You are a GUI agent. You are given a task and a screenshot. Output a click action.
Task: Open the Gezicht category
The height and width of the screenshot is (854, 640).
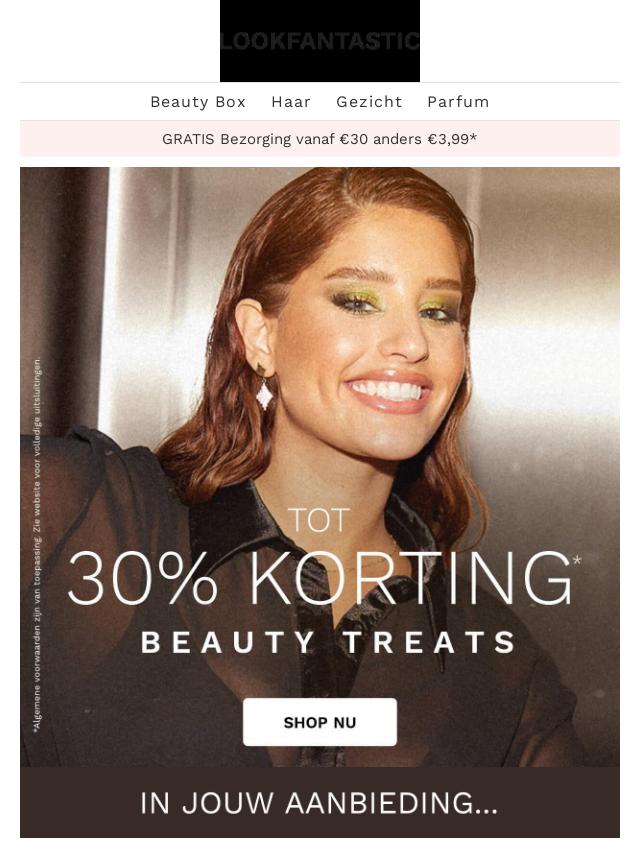pyautogui.click(x=369, y=102)
